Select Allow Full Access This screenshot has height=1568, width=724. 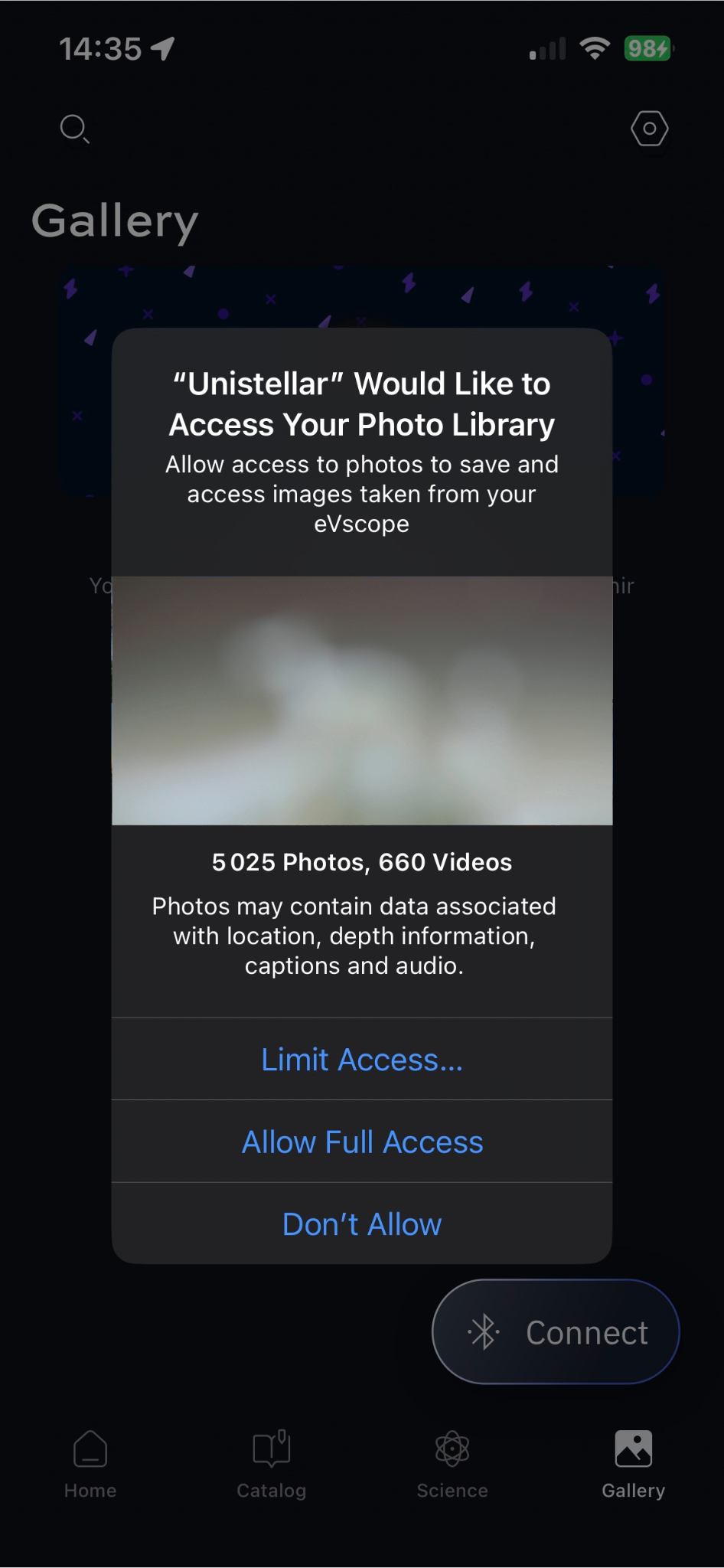[x=362, y=1142]
